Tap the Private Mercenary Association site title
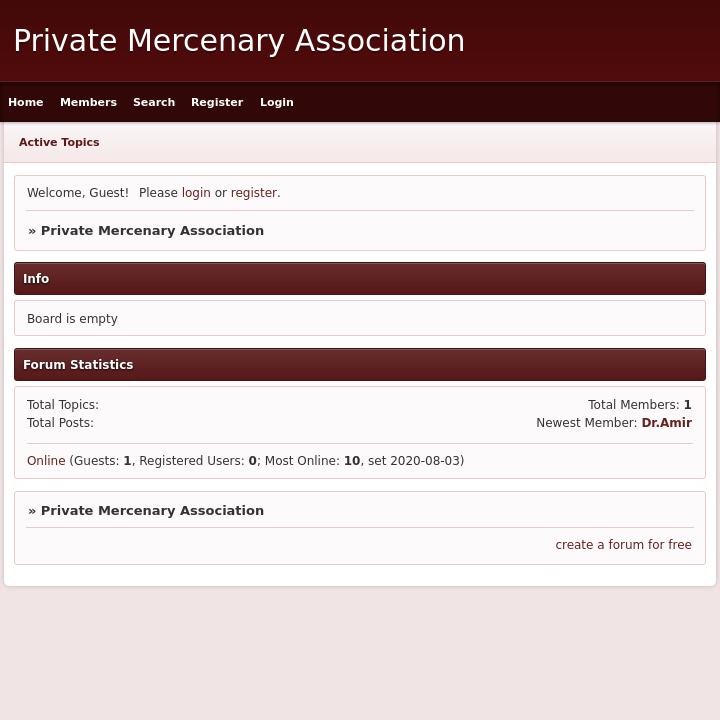 [239, 41]
